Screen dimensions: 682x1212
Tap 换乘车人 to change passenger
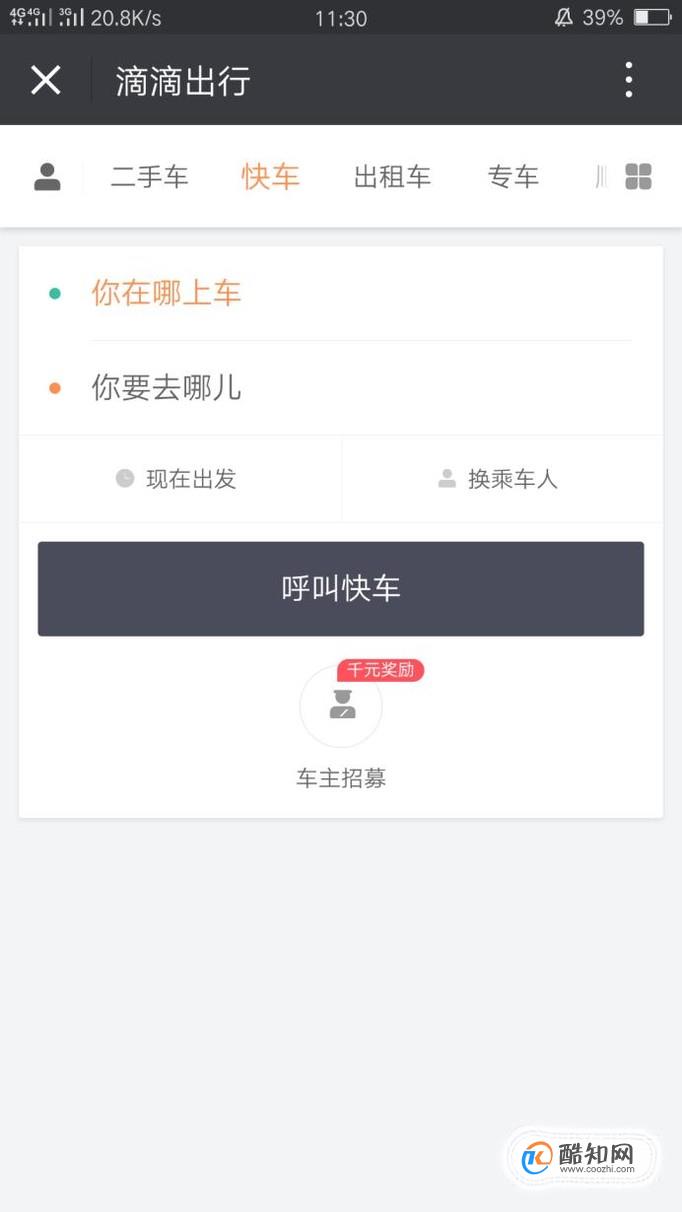pos(502,479)
